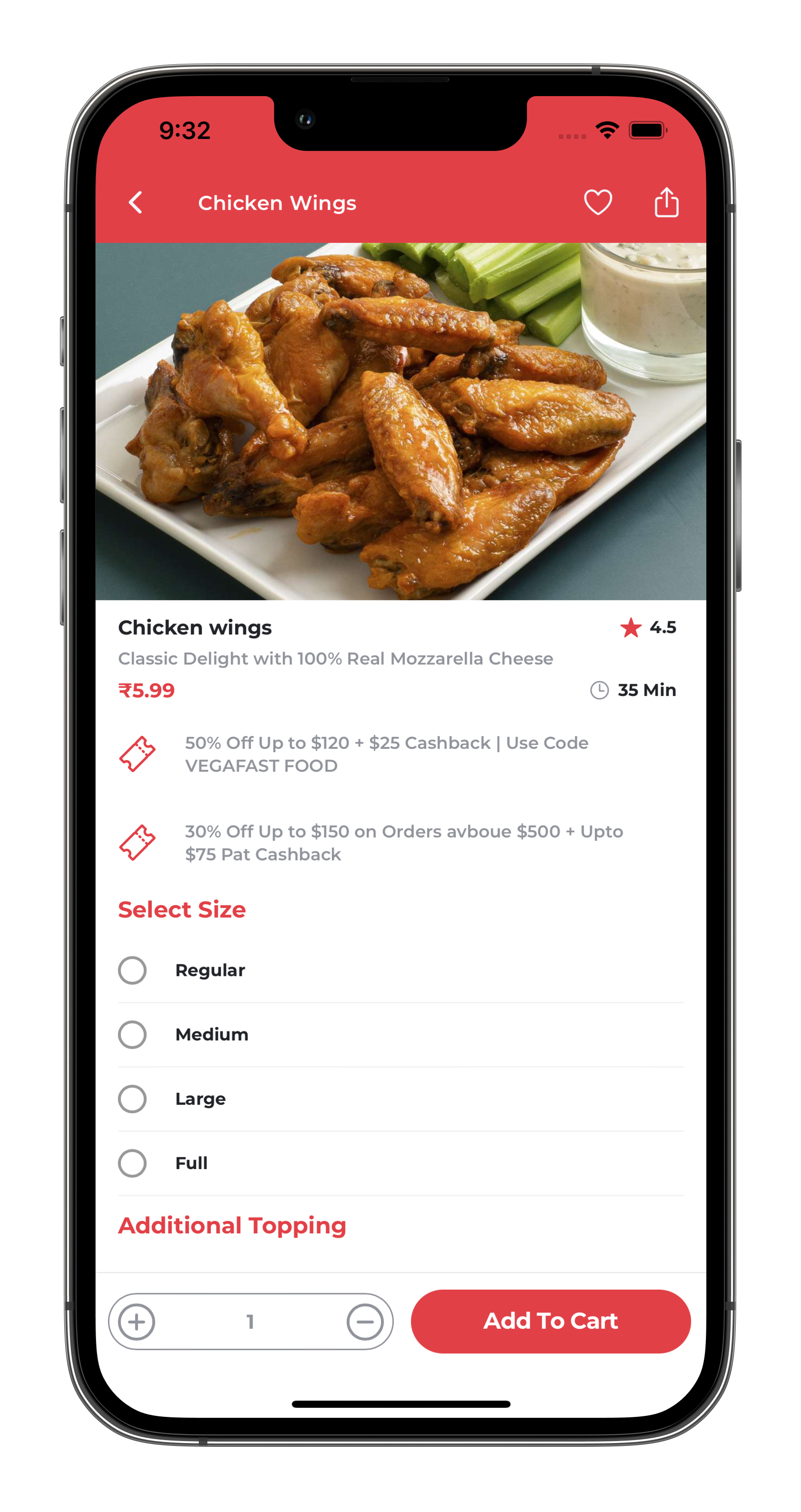The image size is (801, 1512).
Task: Select the Regular size option
Action: [x=401, y=970]
